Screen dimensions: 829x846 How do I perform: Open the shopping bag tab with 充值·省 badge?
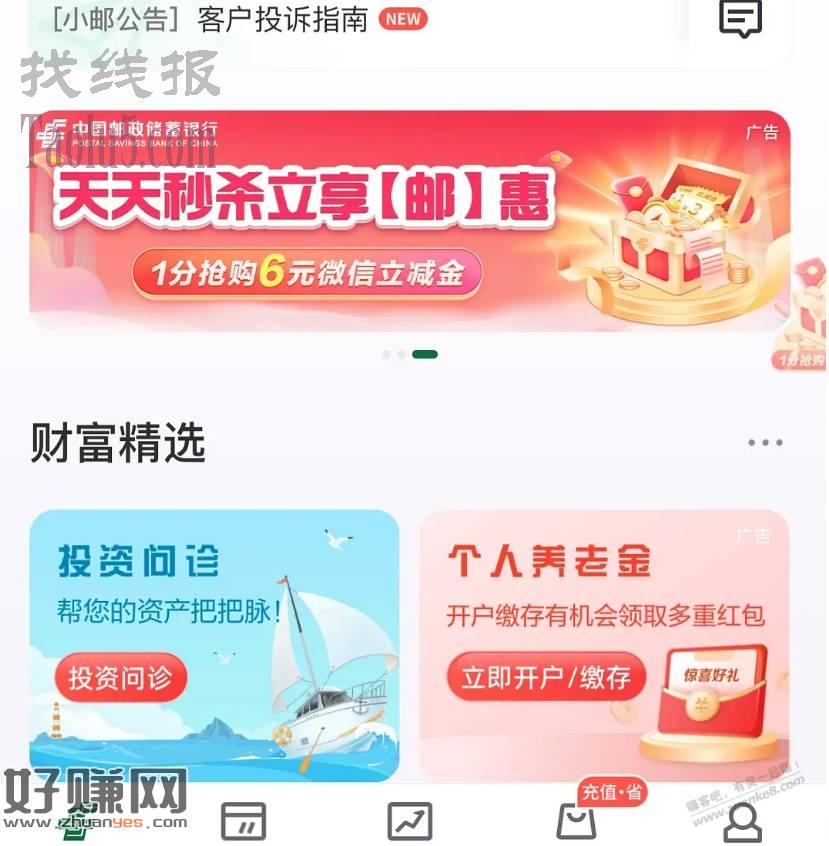tap(577, 821)
